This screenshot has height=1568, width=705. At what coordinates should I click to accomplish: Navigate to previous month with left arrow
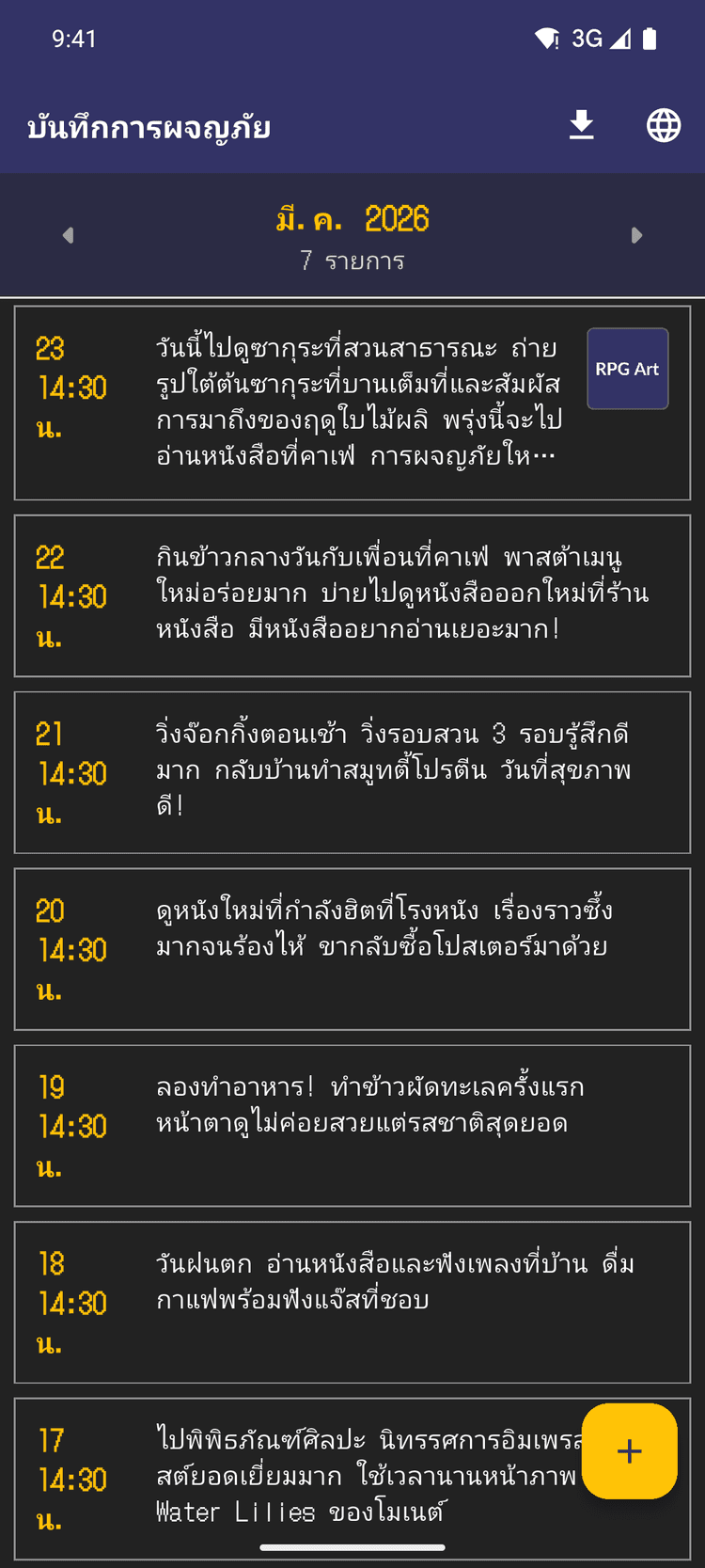coord(66,236)
